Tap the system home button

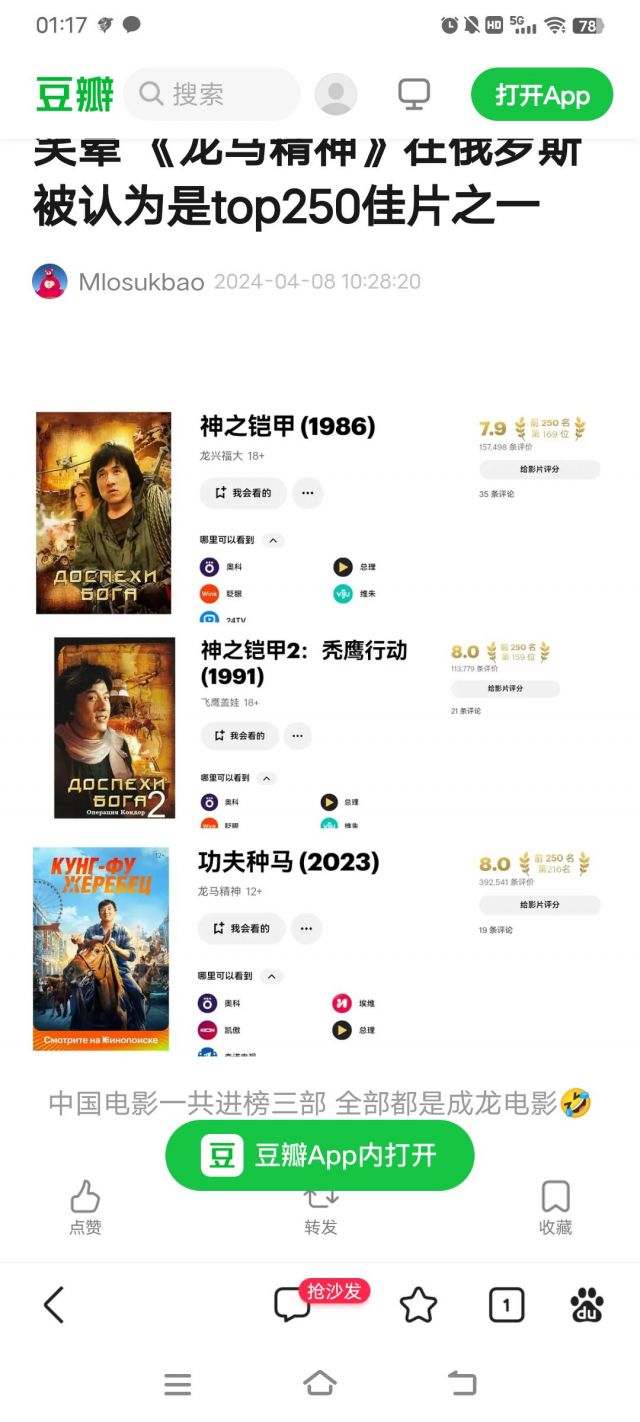pos(320,1384)
